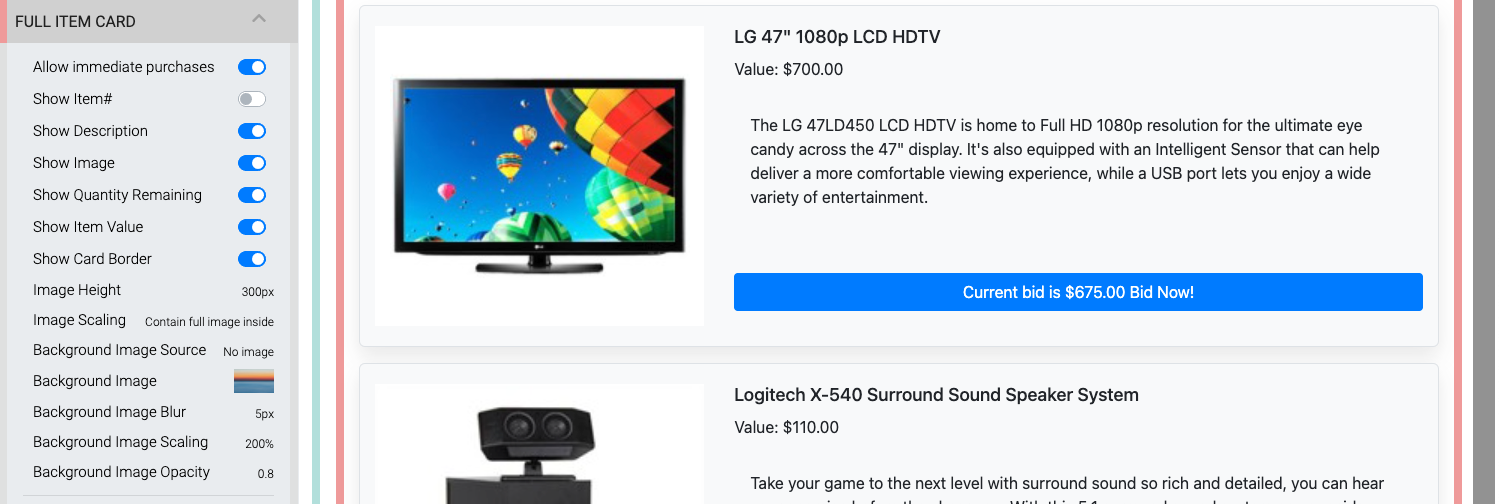1499x504 pixels.
Task: Bid now on LG 47" HDTV
Action: coord(1077,292)
